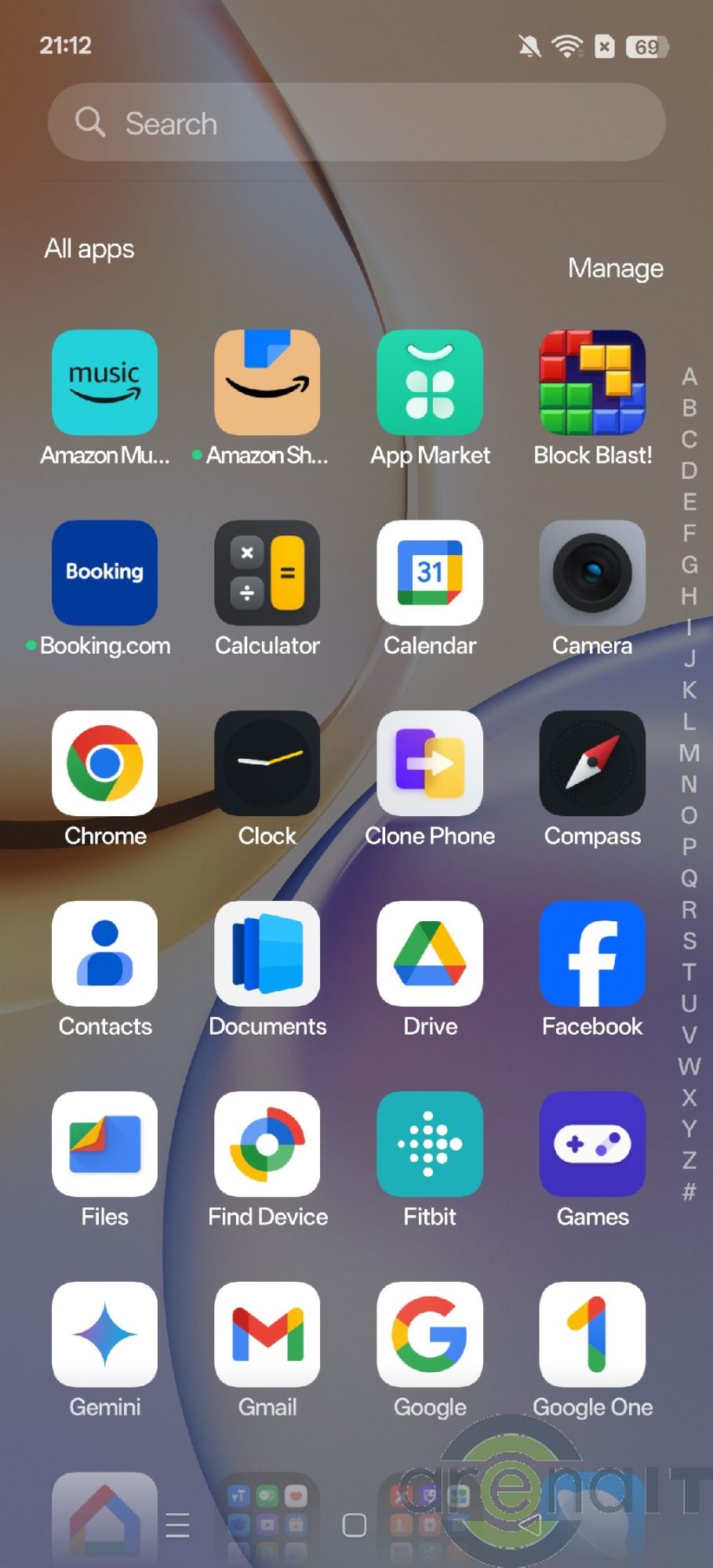Open Calendar app

430,573
